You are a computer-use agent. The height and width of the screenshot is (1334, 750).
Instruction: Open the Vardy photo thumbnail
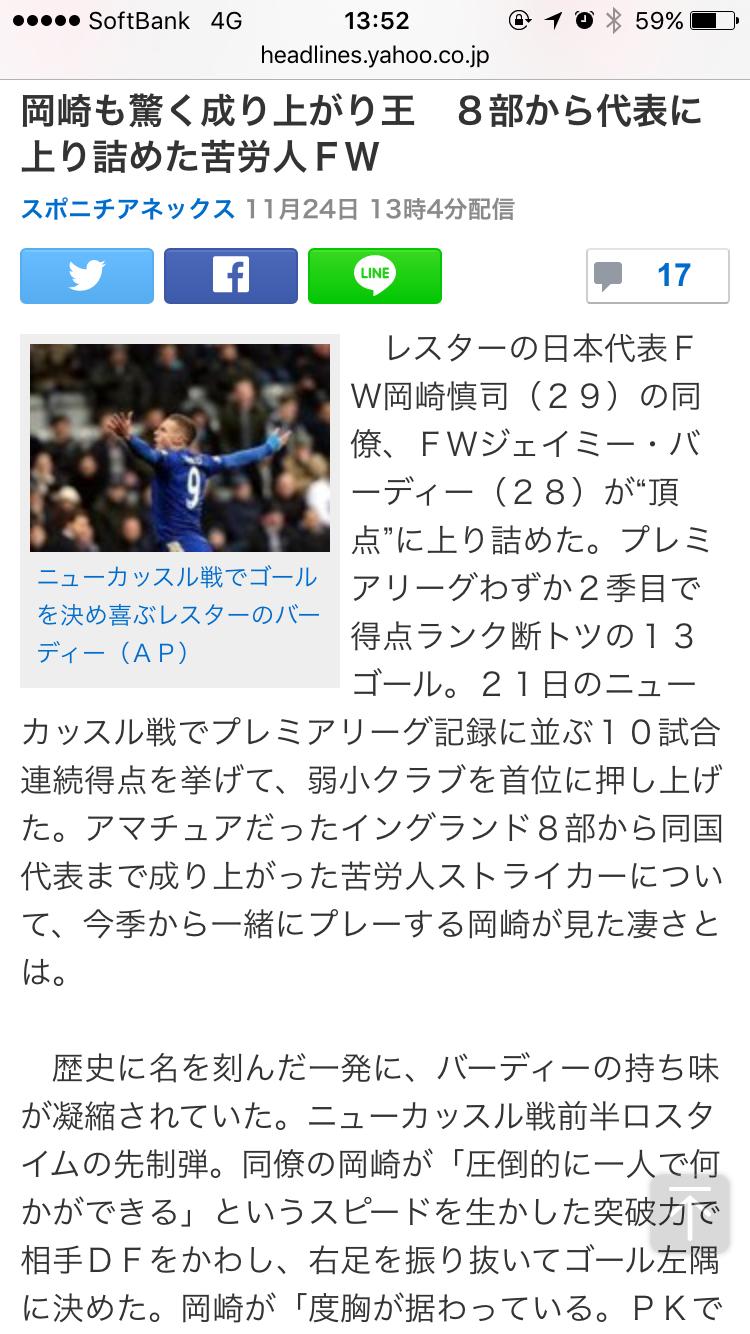pyautogui.click(x=180, y=447)
